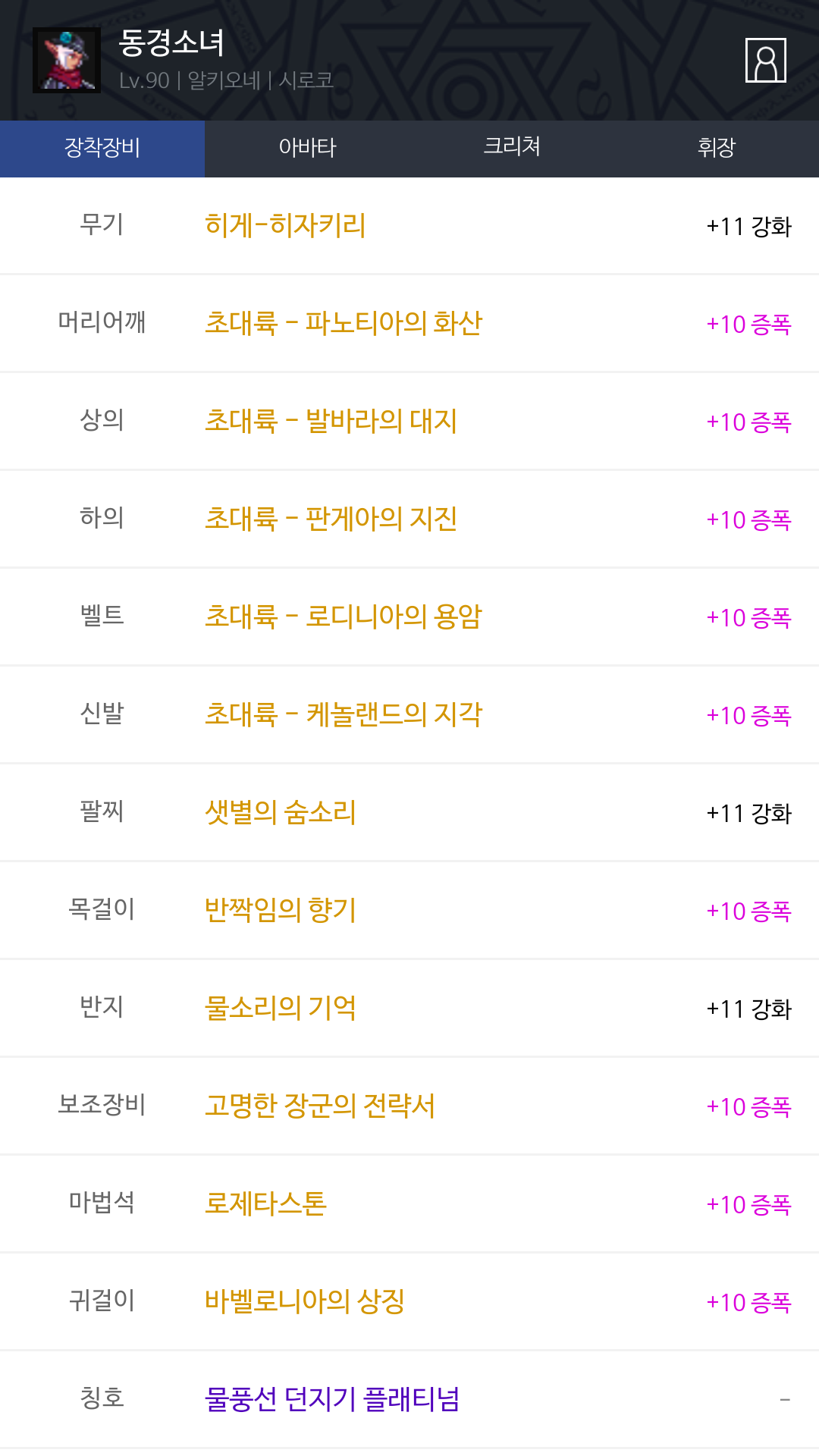Open 고명한 장군의 전략서 item
This screenshot has width=819, height=1456.
coord(320,1106)
